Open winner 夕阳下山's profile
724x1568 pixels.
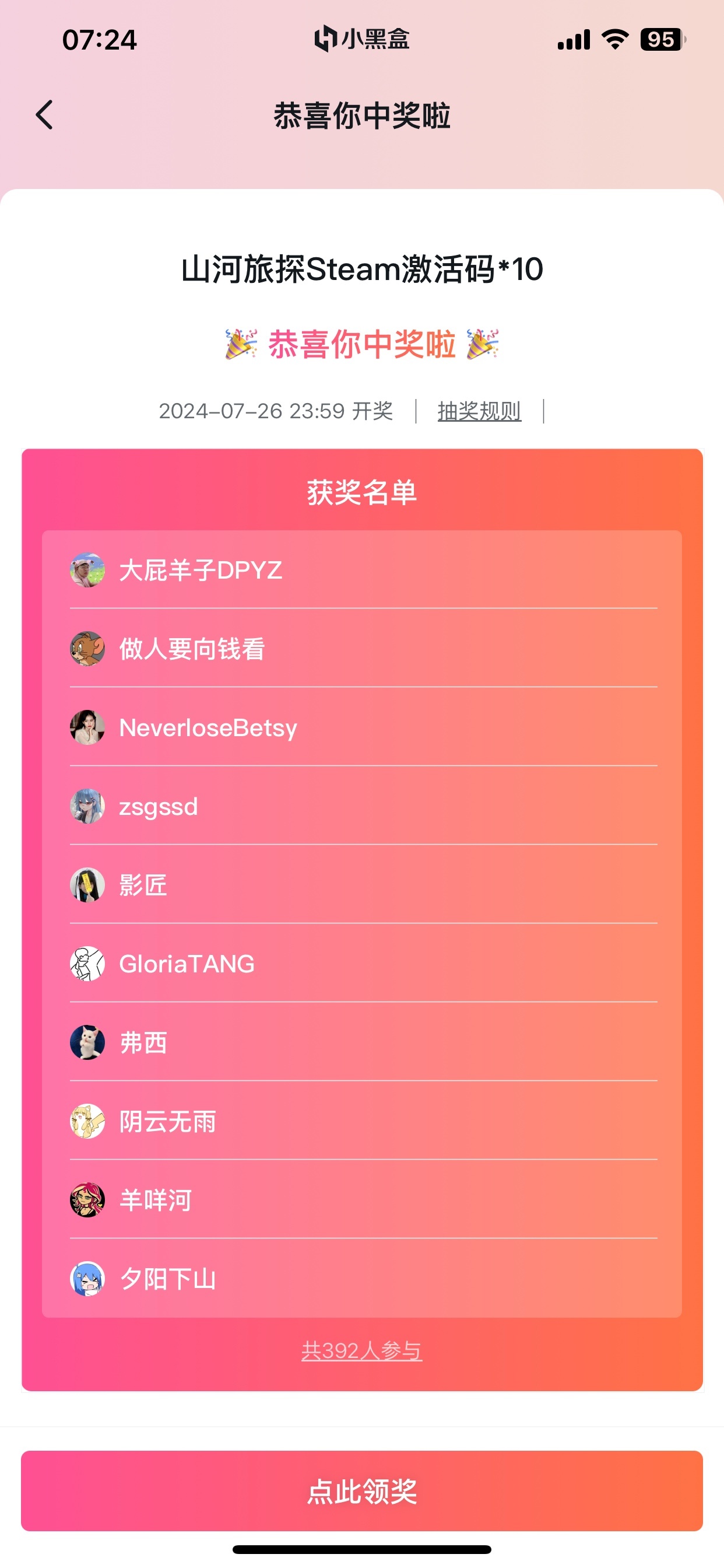[167, 1279]
